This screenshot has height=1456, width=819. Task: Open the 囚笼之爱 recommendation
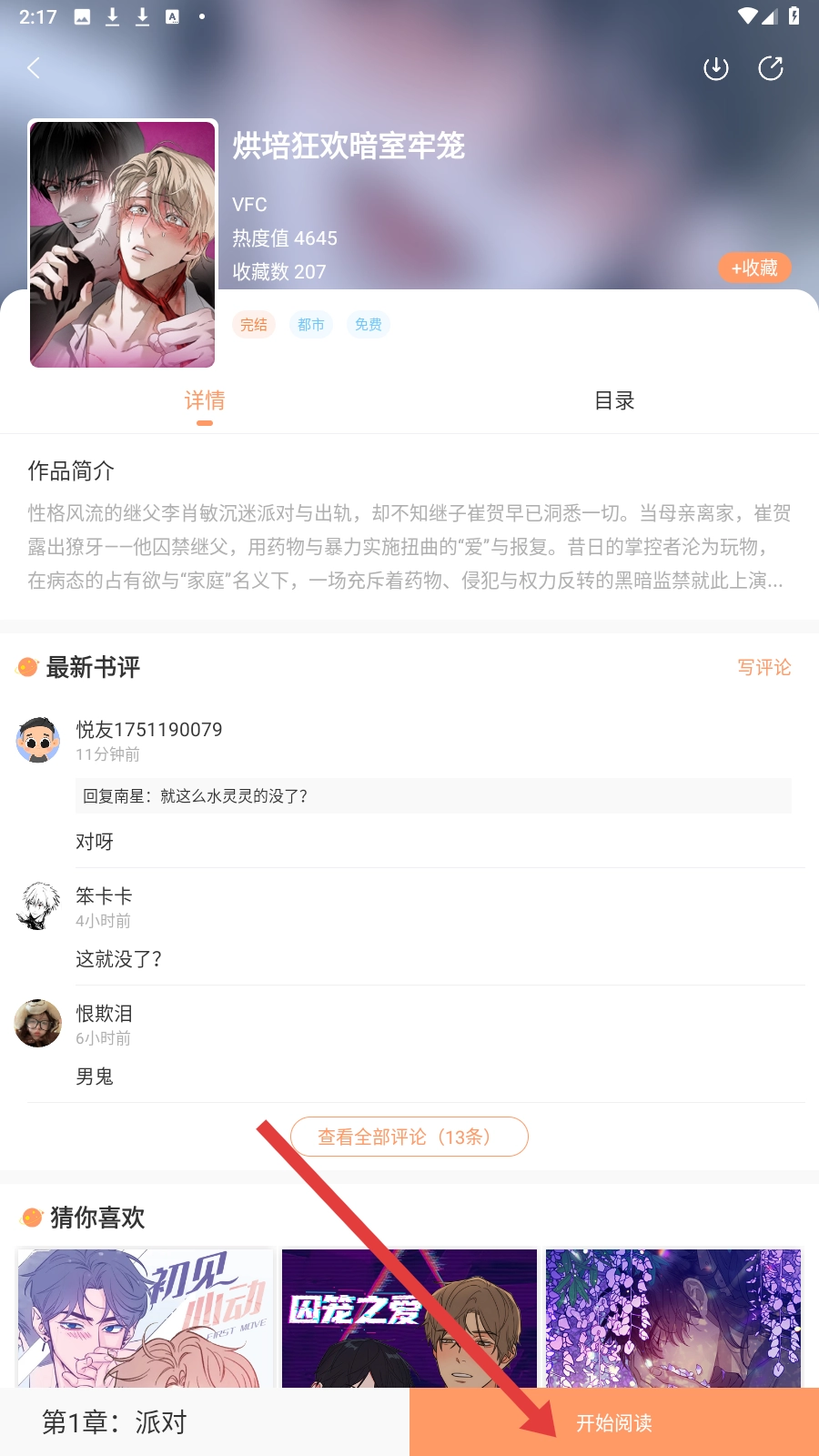409,1318
